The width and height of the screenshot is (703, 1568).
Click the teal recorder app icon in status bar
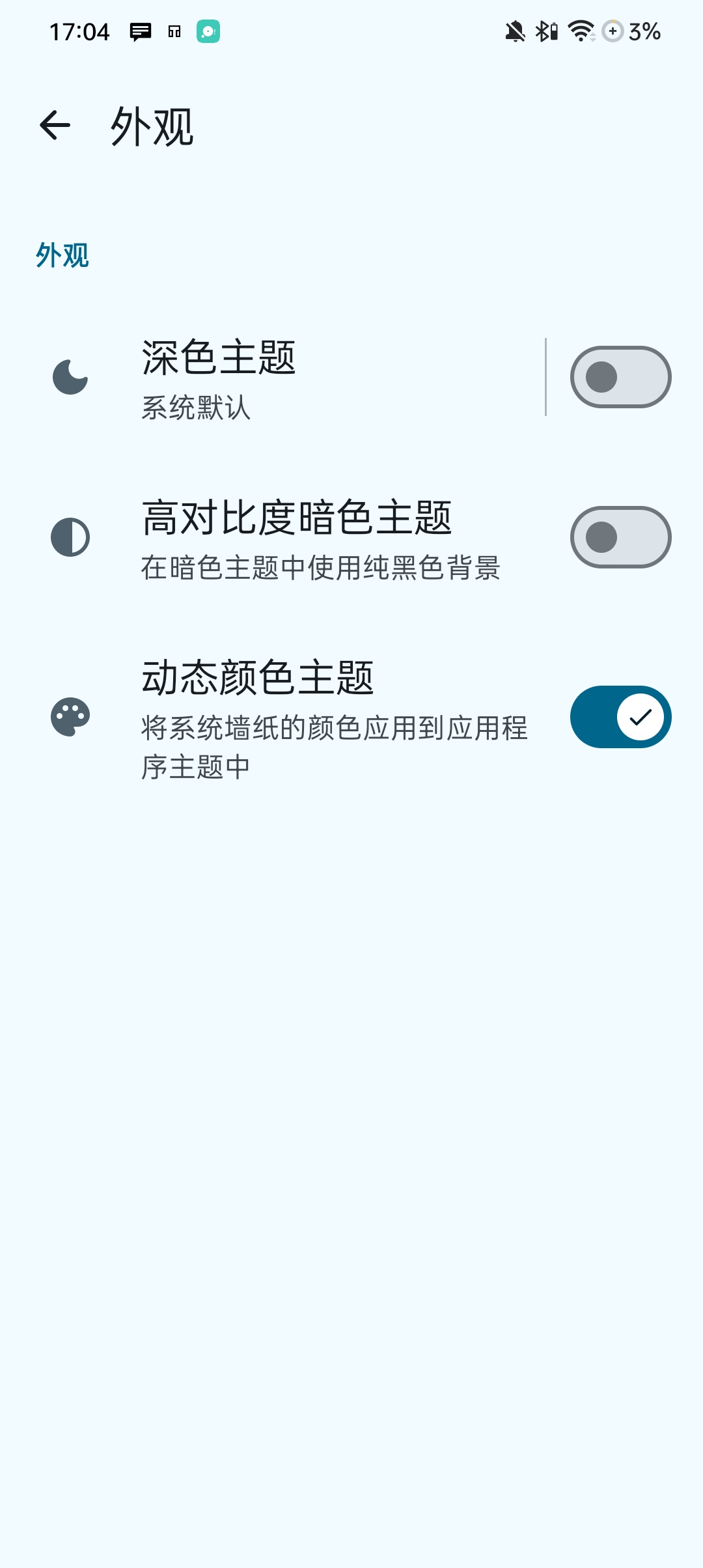pos(208,31)
